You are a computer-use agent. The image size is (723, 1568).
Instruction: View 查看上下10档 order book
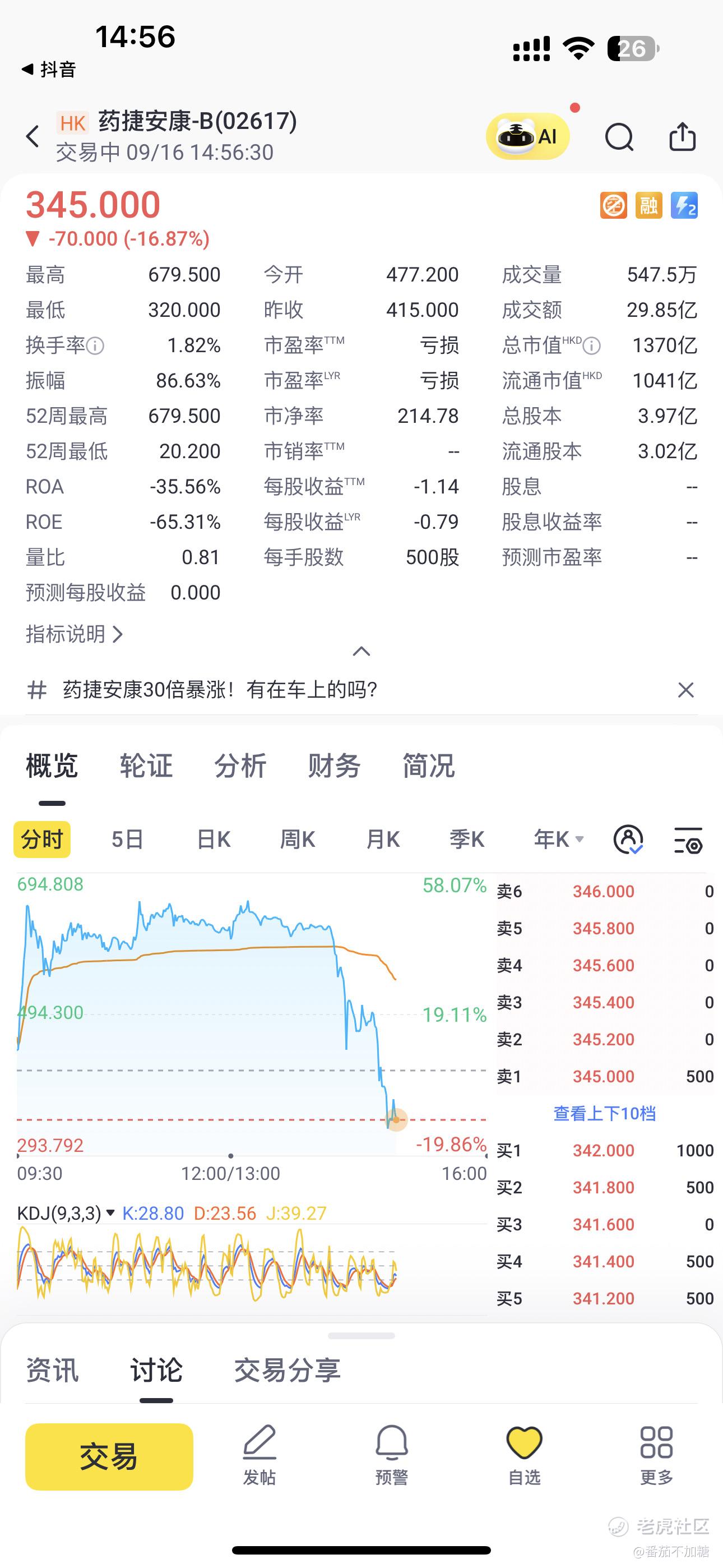(x=604, y=1113)
